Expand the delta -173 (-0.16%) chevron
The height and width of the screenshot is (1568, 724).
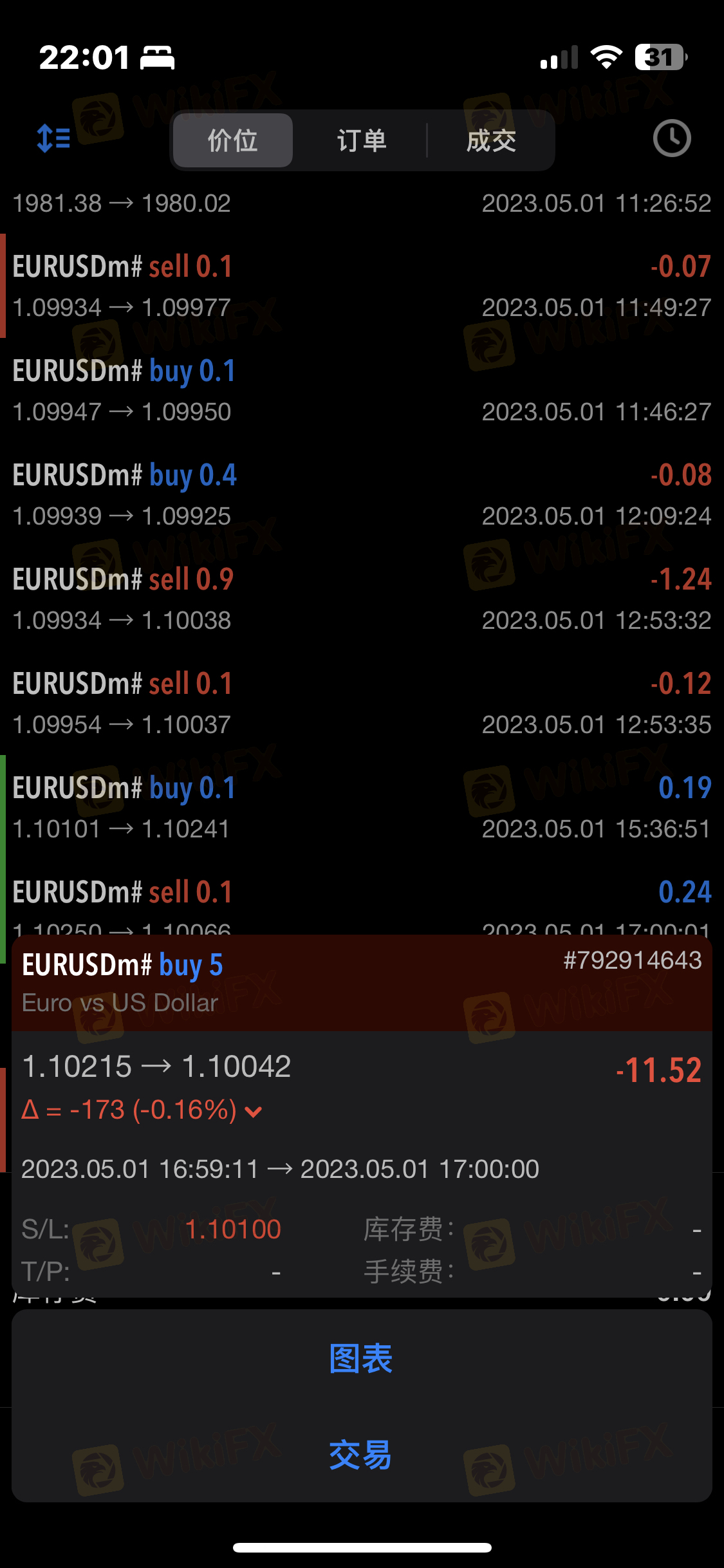(254, 1112)
